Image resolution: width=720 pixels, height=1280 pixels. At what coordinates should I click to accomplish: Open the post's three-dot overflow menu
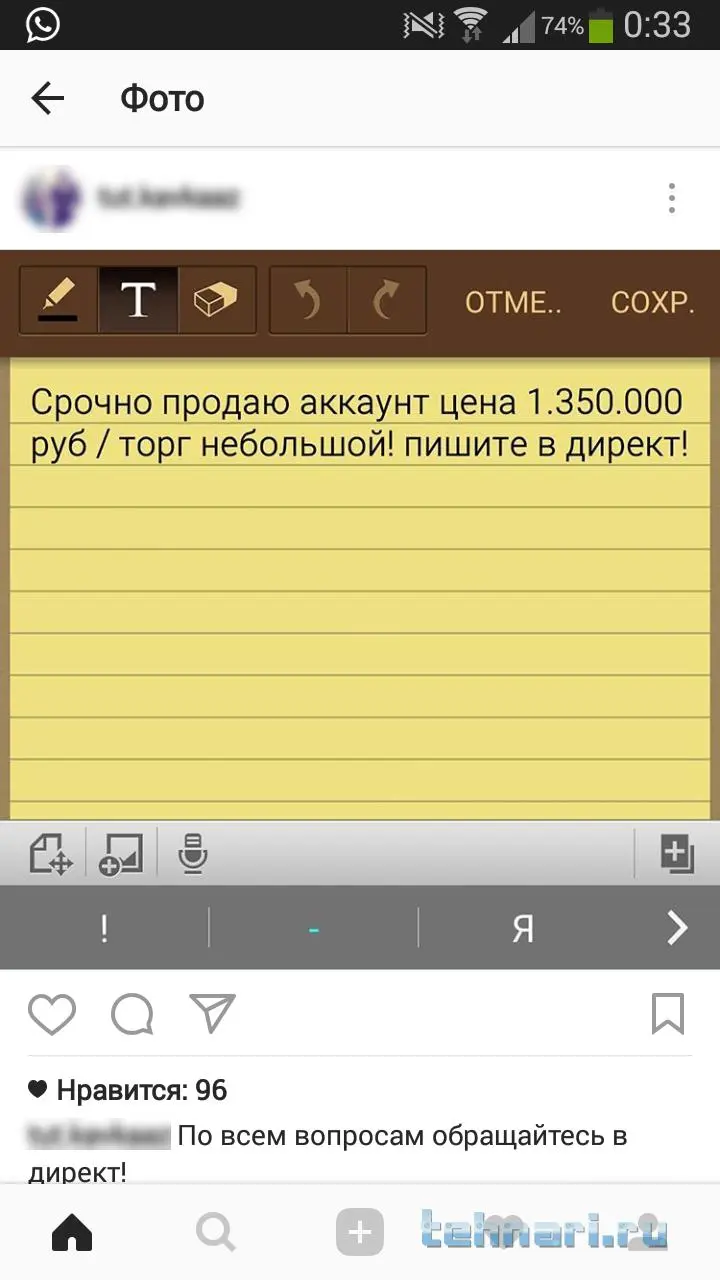point(672,198)
